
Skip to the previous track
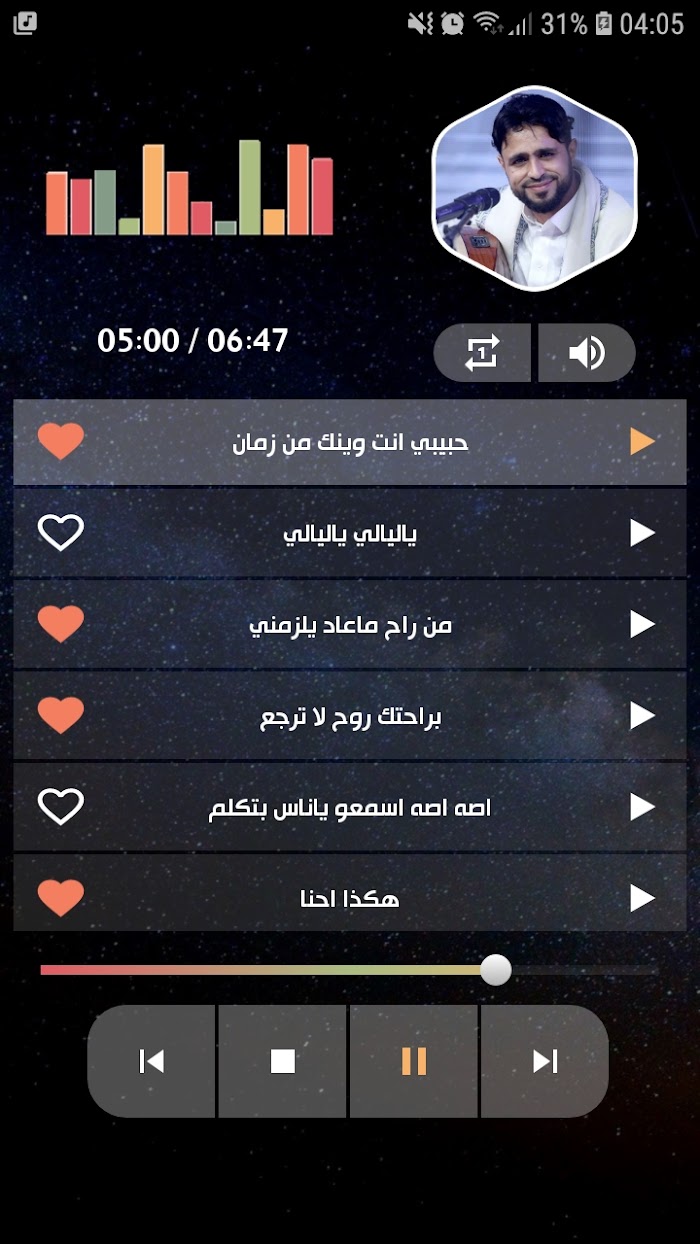[152, 1061]
